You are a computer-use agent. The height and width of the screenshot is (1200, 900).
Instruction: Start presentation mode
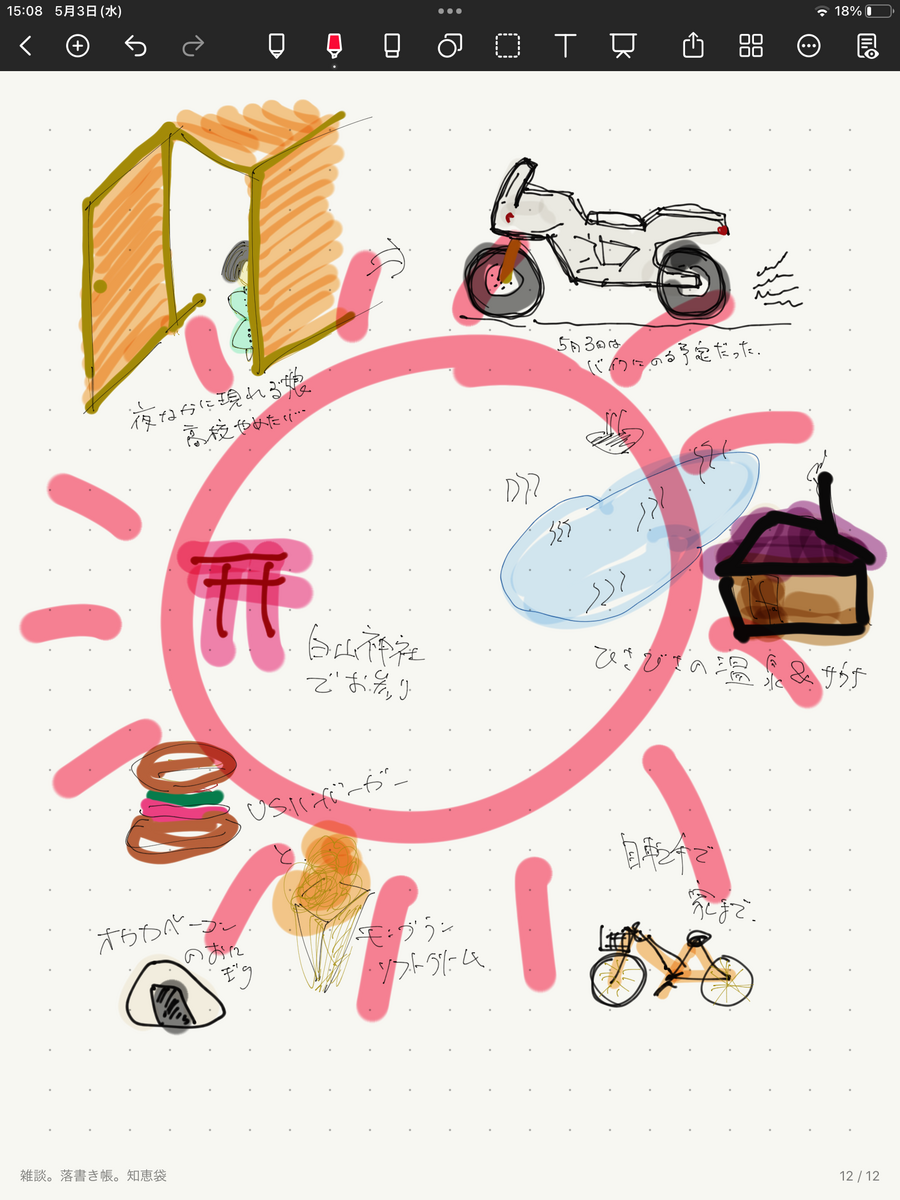point(624,45)
